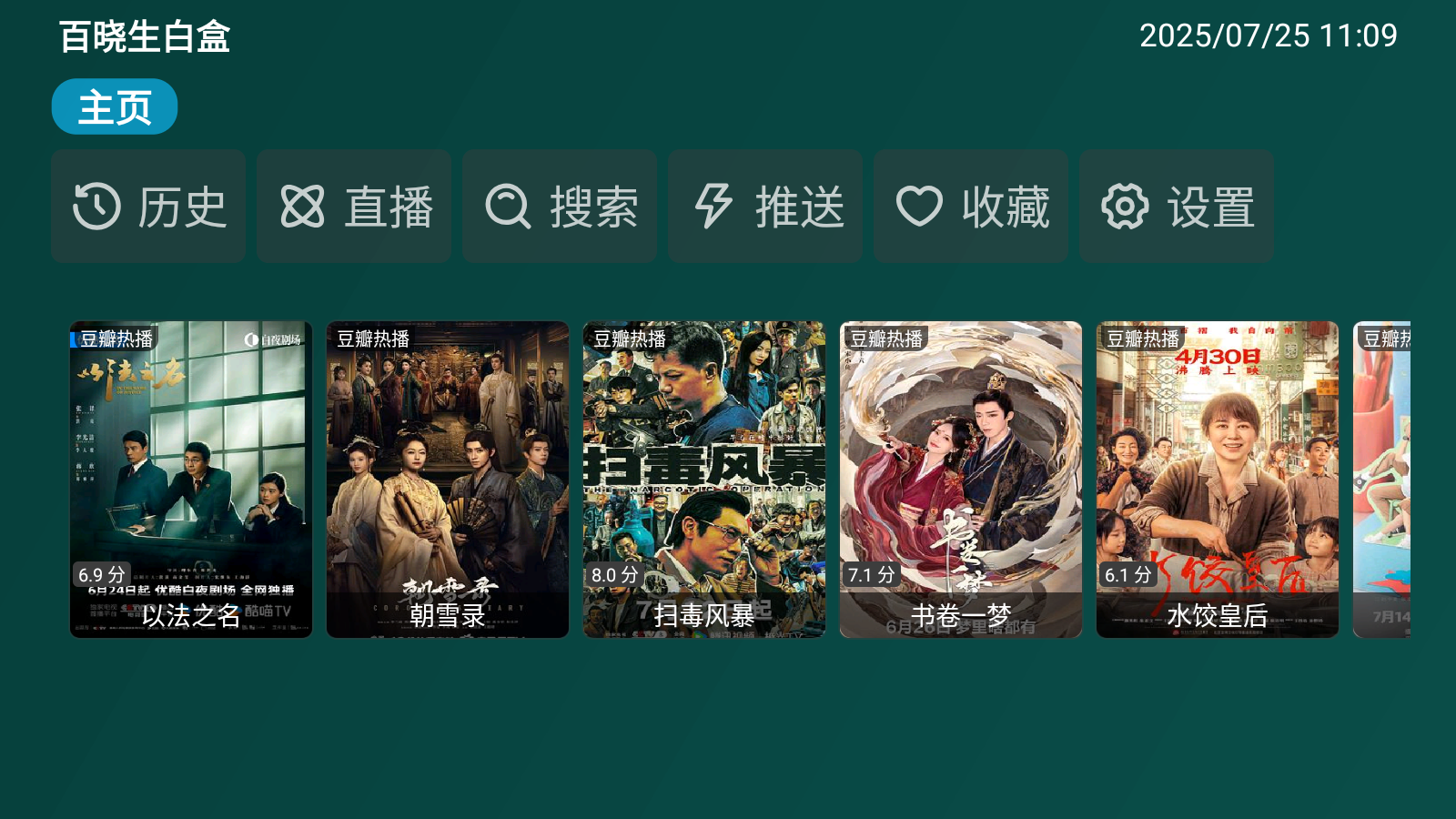Image resolution: width=1456 pixels, height=819 pixels.
Task: Select the 主页 home tab
Action: point(114,106)
